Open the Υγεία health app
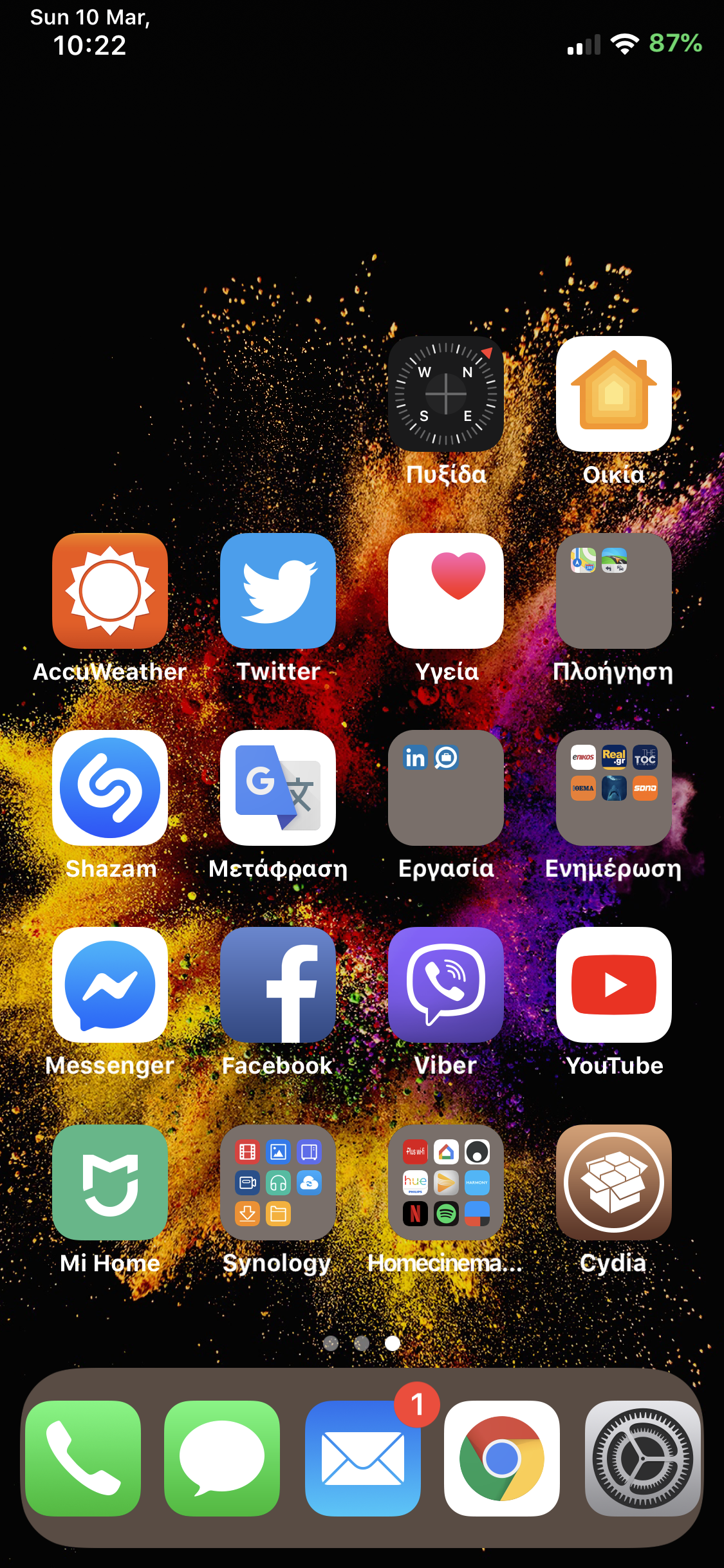The height and width of the screenshot is (1568, 724). 445,591
